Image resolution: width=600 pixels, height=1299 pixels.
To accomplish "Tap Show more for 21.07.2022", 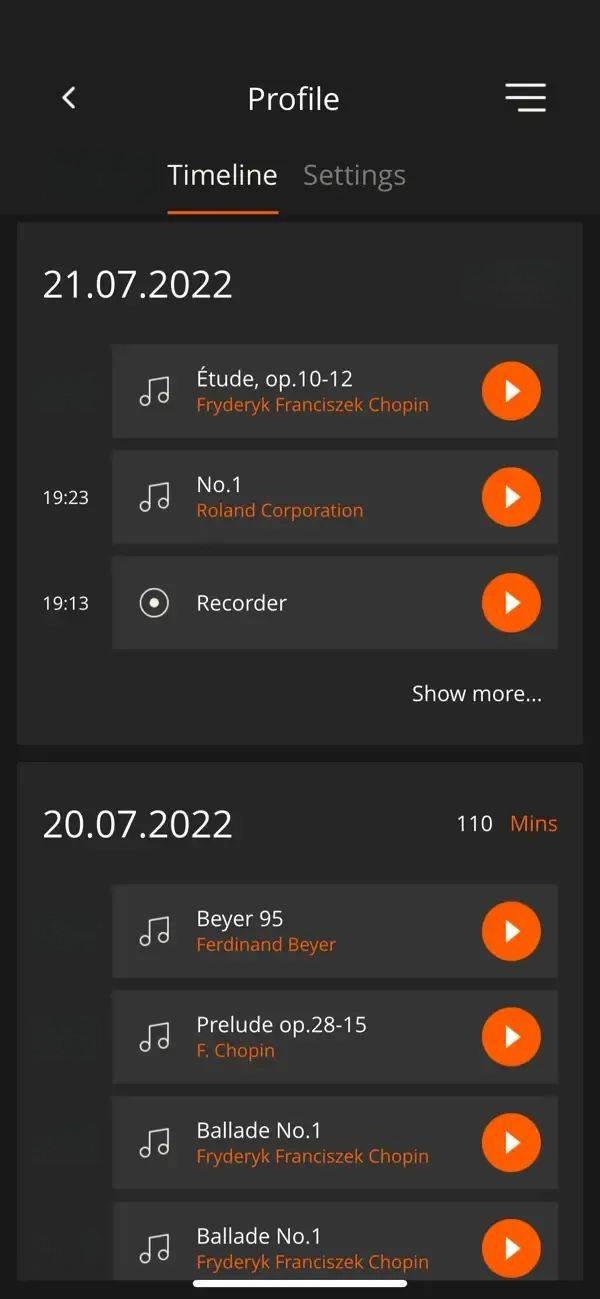I will point(477,693).
